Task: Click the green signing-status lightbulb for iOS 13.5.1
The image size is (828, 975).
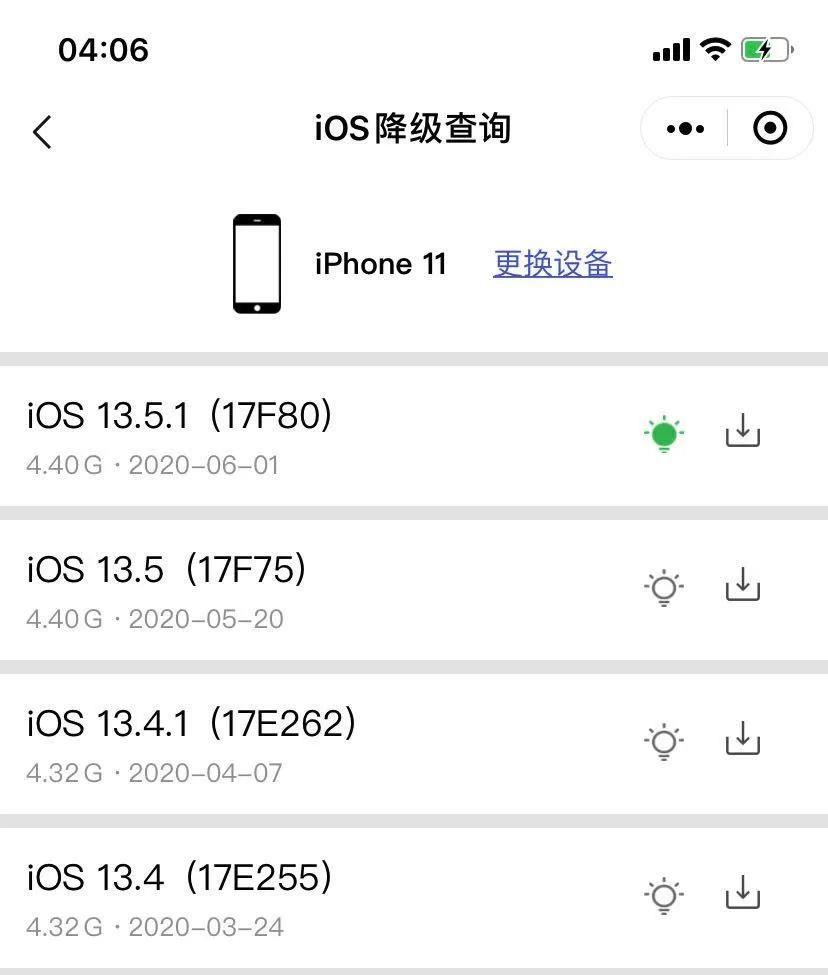Action: [x=663, y=433]
